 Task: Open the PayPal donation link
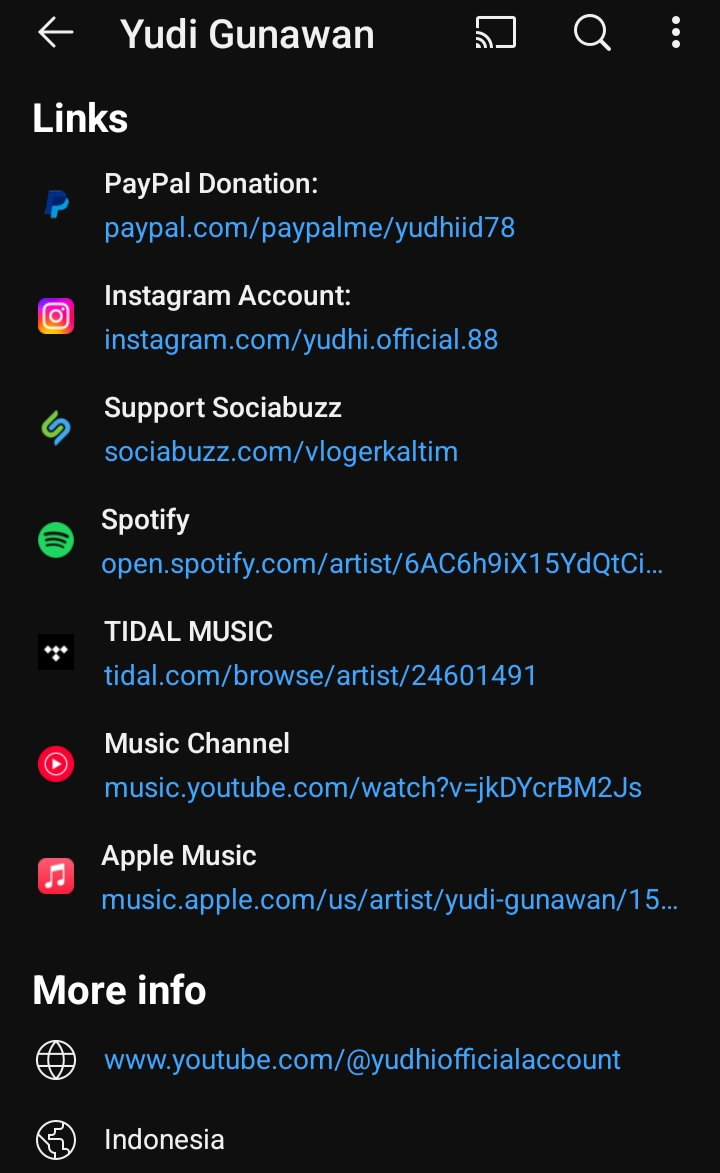click(x=309, y=227)
